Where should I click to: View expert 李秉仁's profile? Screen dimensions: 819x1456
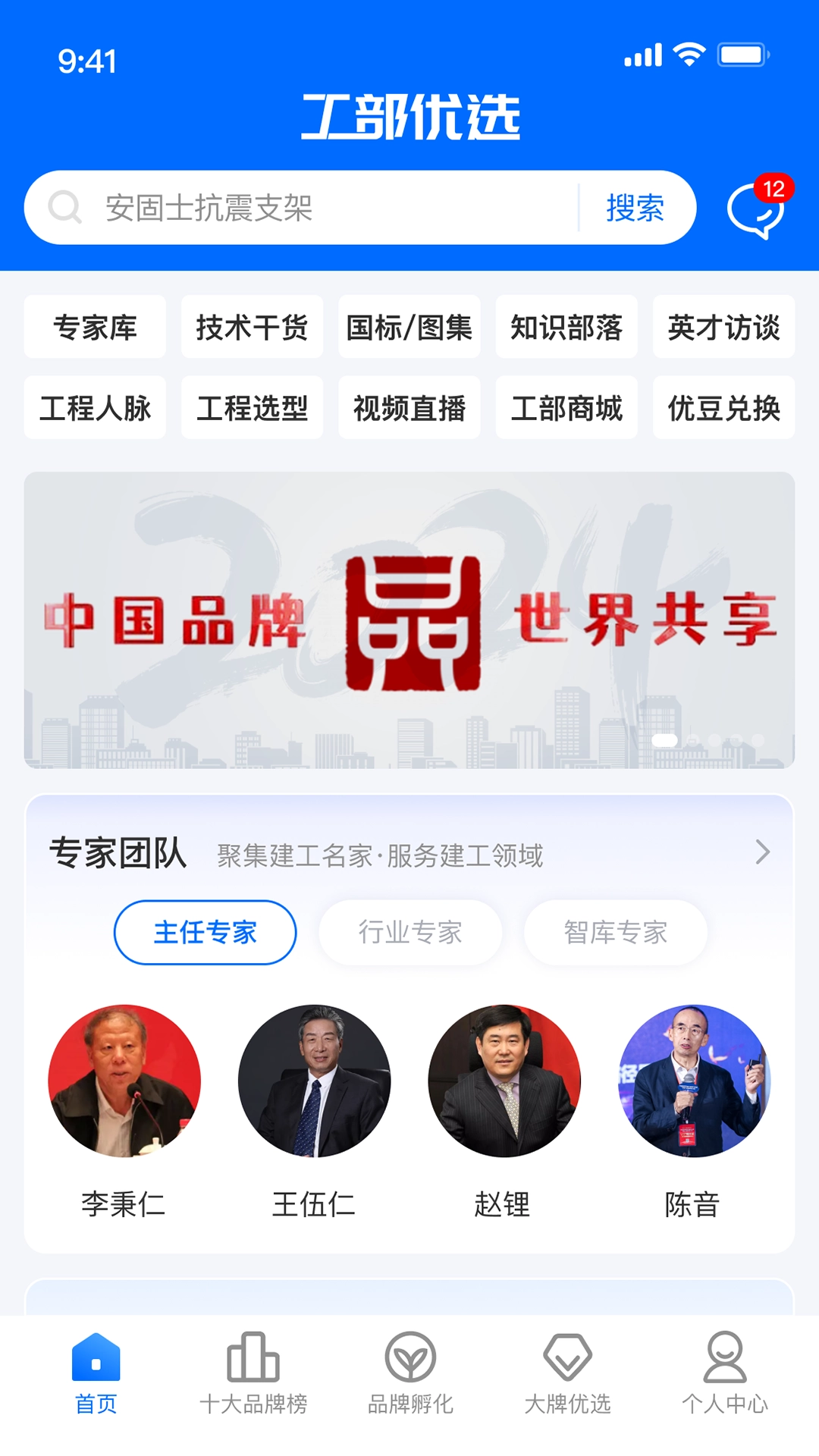coord(124,1081)
